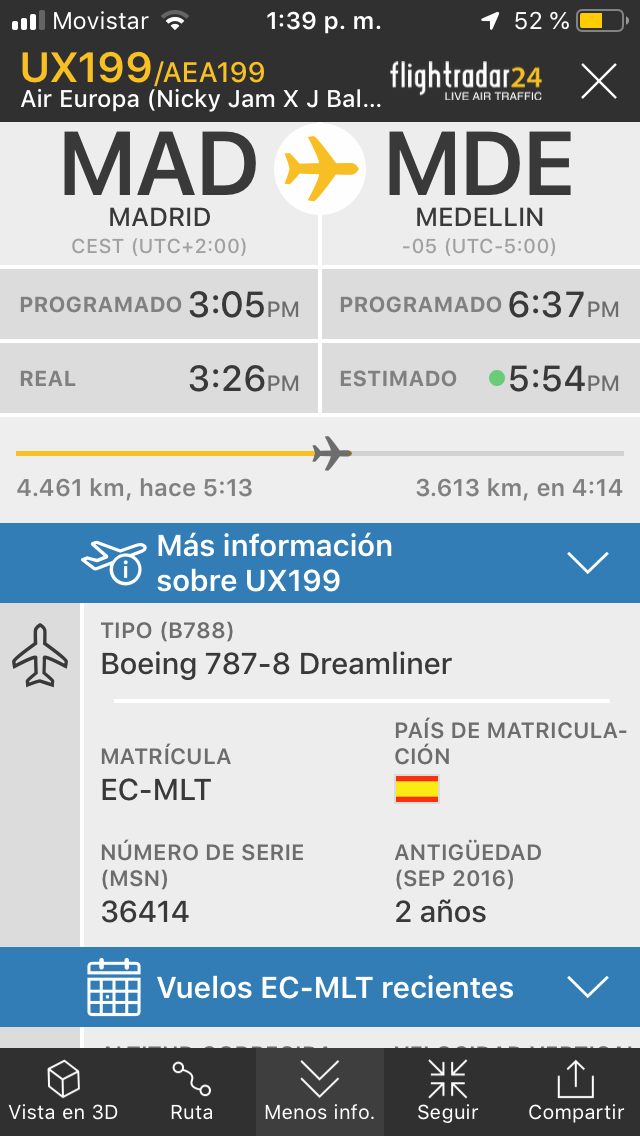The width and height of the screenshot is (640, 1136).
Task: Expand Más información sobre UX199
Action: (x=587, y=563)
